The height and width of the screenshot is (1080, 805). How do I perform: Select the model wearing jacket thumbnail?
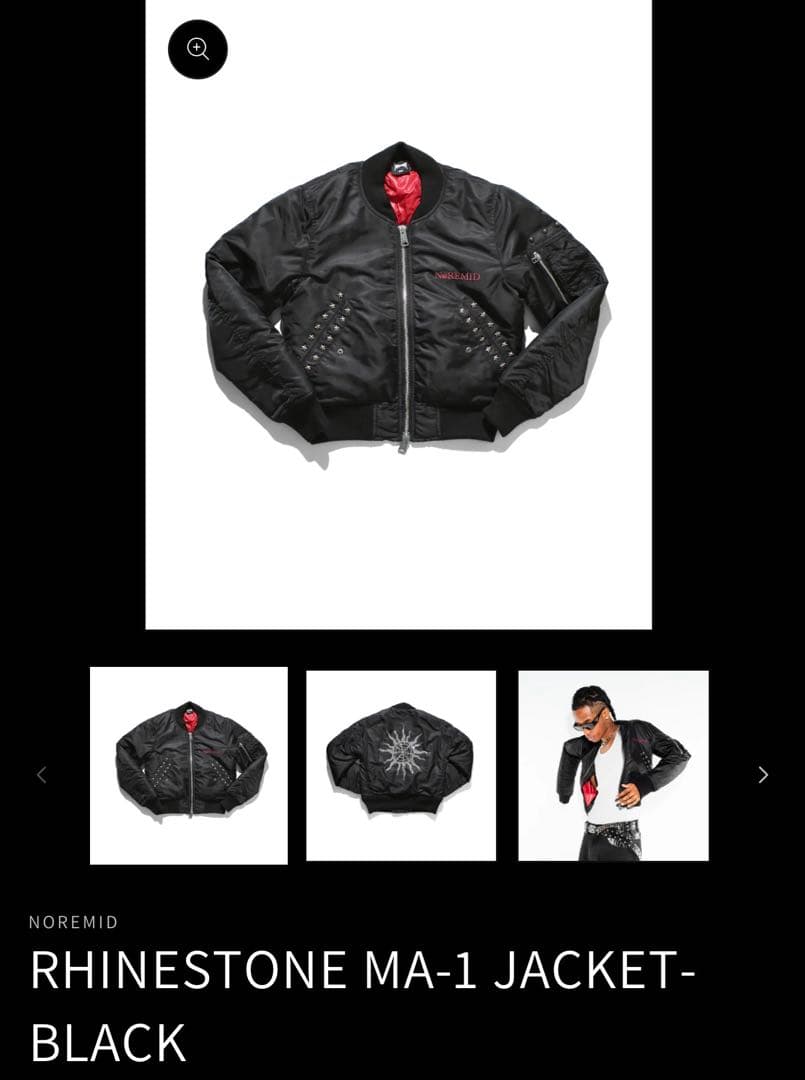(x=613, y=765)
